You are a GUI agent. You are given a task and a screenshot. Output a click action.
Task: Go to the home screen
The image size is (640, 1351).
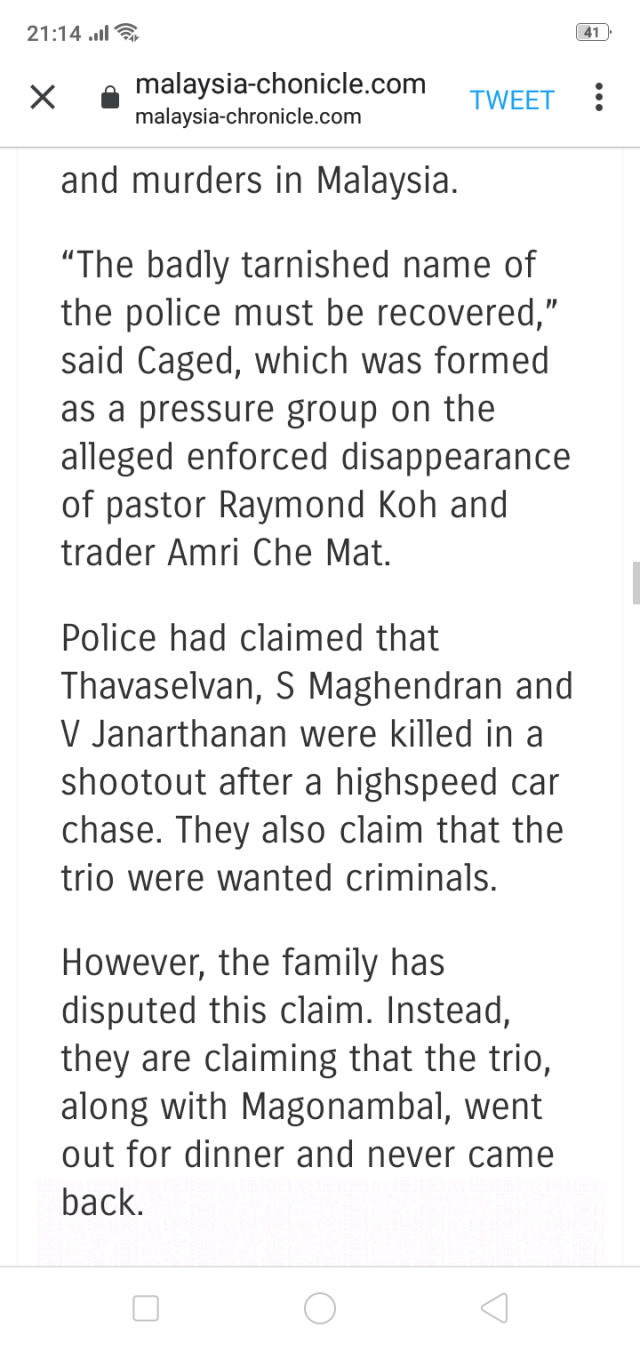coord(319,1308)
